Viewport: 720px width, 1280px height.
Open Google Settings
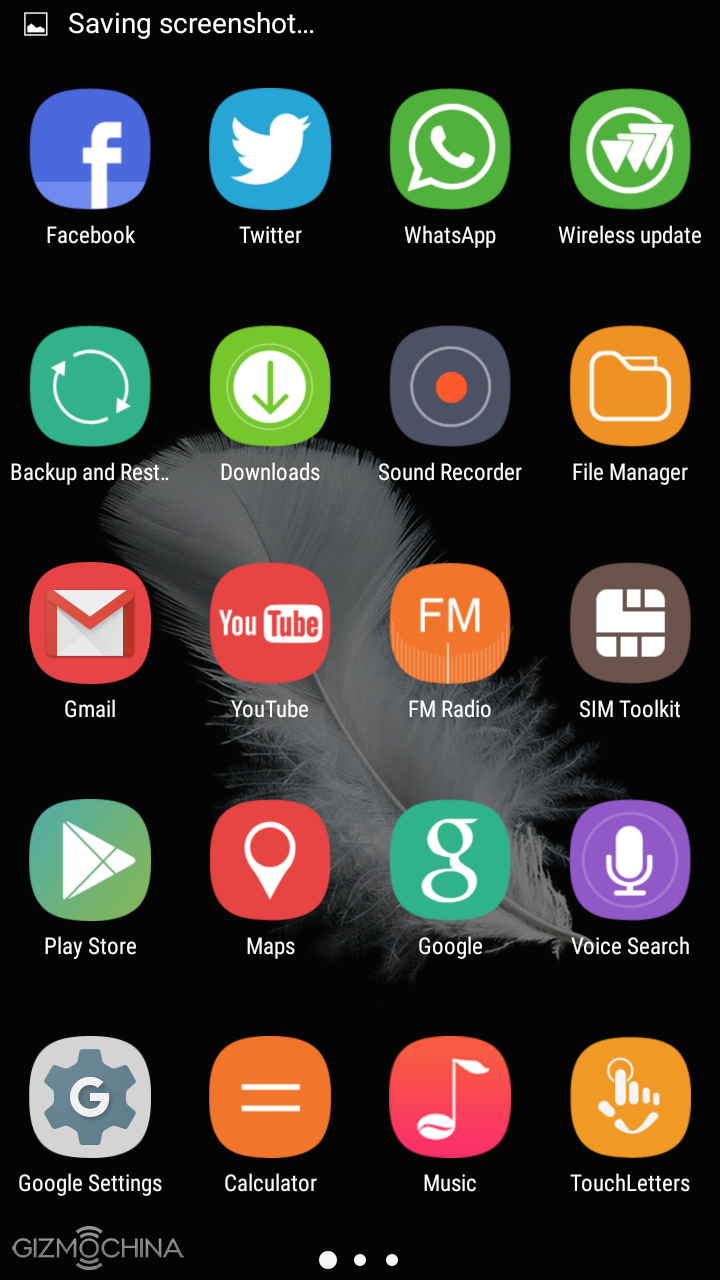pos(90,1097)
